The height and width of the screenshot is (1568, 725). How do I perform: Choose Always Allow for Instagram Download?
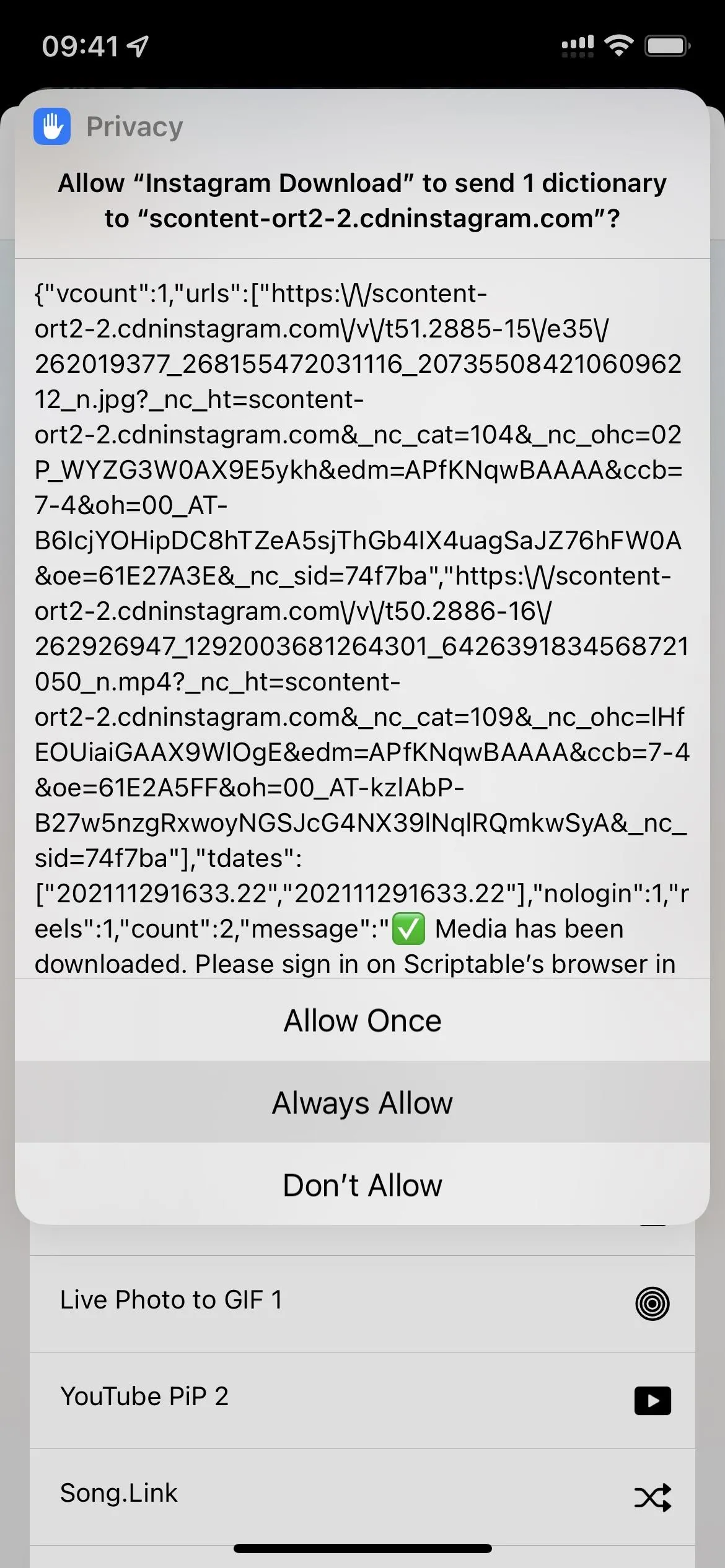pos(362,1102)
